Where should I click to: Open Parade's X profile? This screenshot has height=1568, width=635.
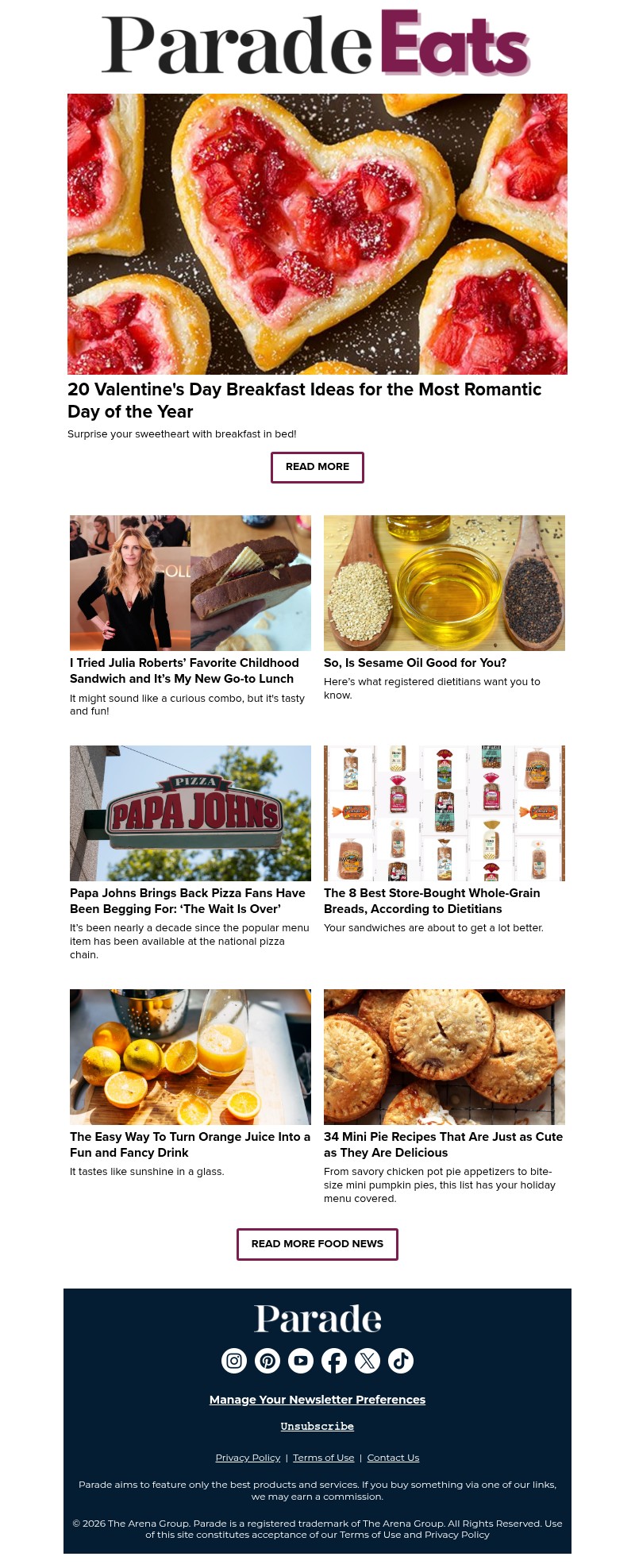coord(367,1360)
